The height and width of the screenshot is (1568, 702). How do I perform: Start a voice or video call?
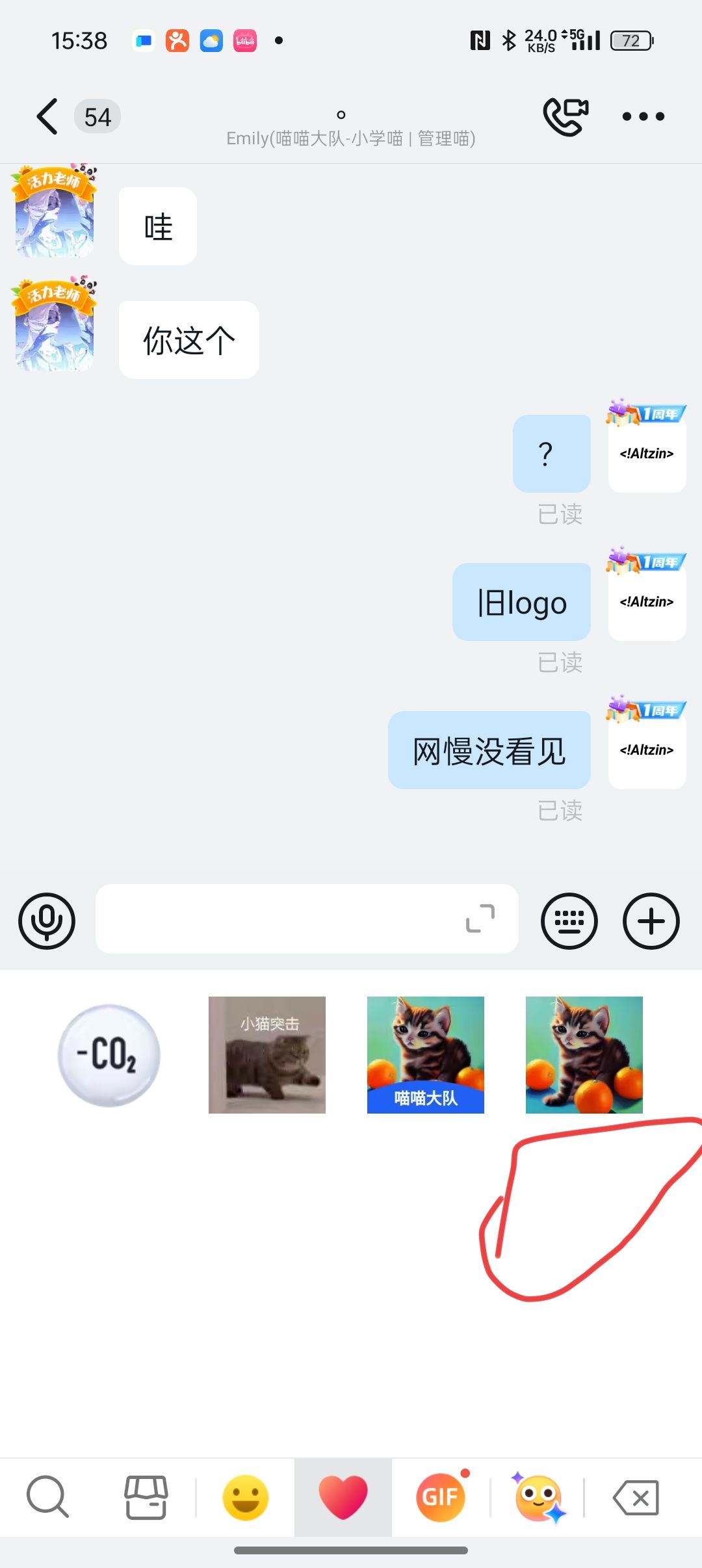(x=565, y=117)
